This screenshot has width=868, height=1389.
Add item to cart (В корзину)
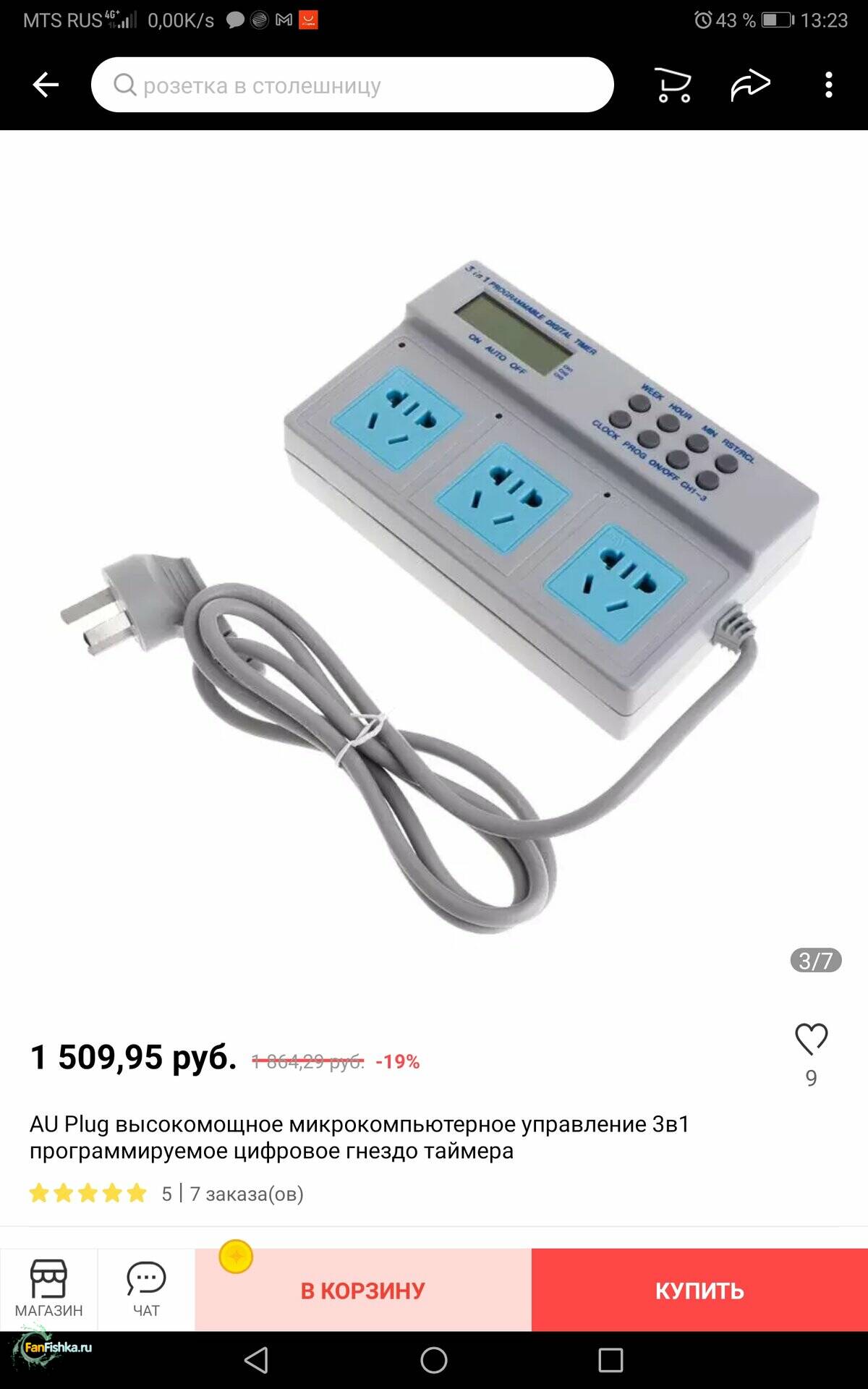[363, 1291]
